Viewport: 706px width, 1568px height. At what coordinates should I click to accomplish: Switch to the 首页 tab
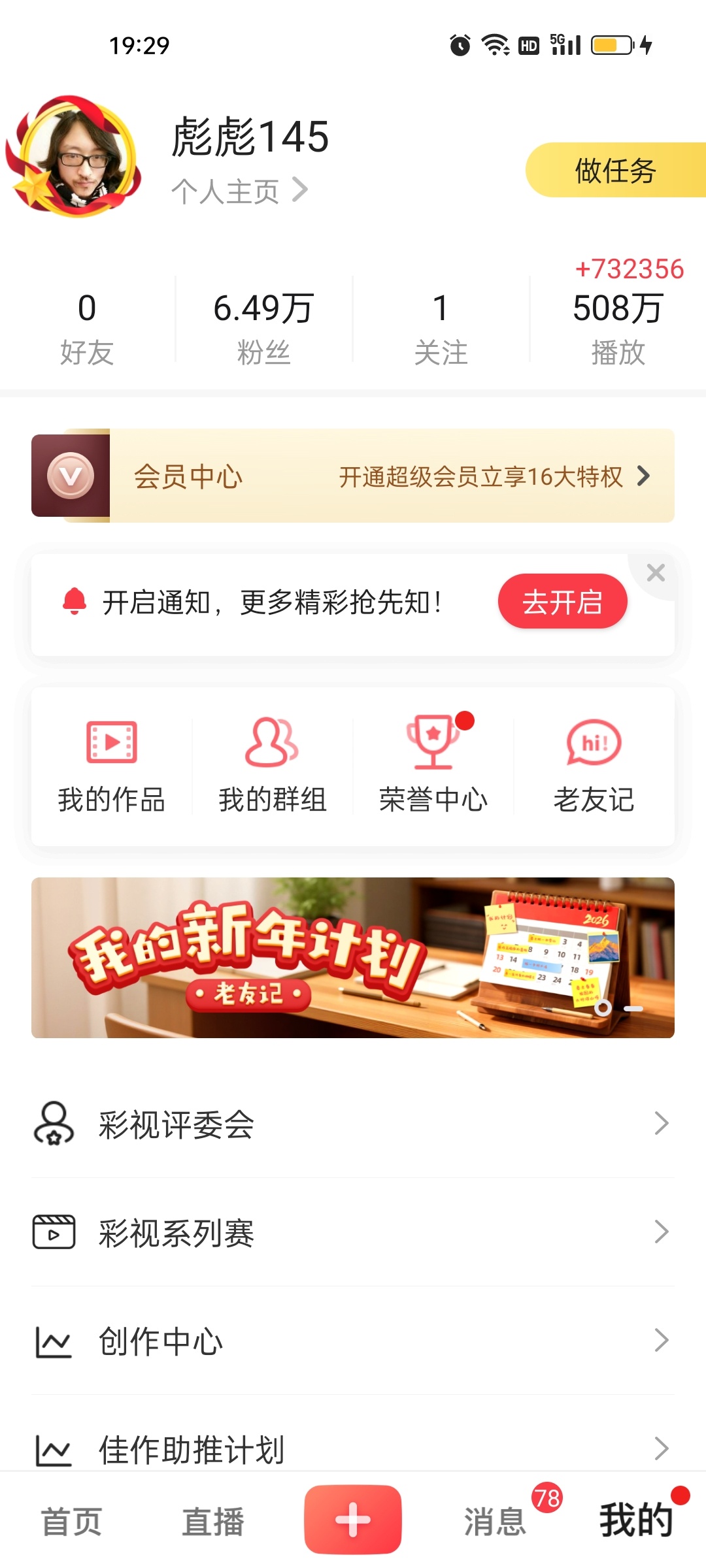pos(71,1522)
